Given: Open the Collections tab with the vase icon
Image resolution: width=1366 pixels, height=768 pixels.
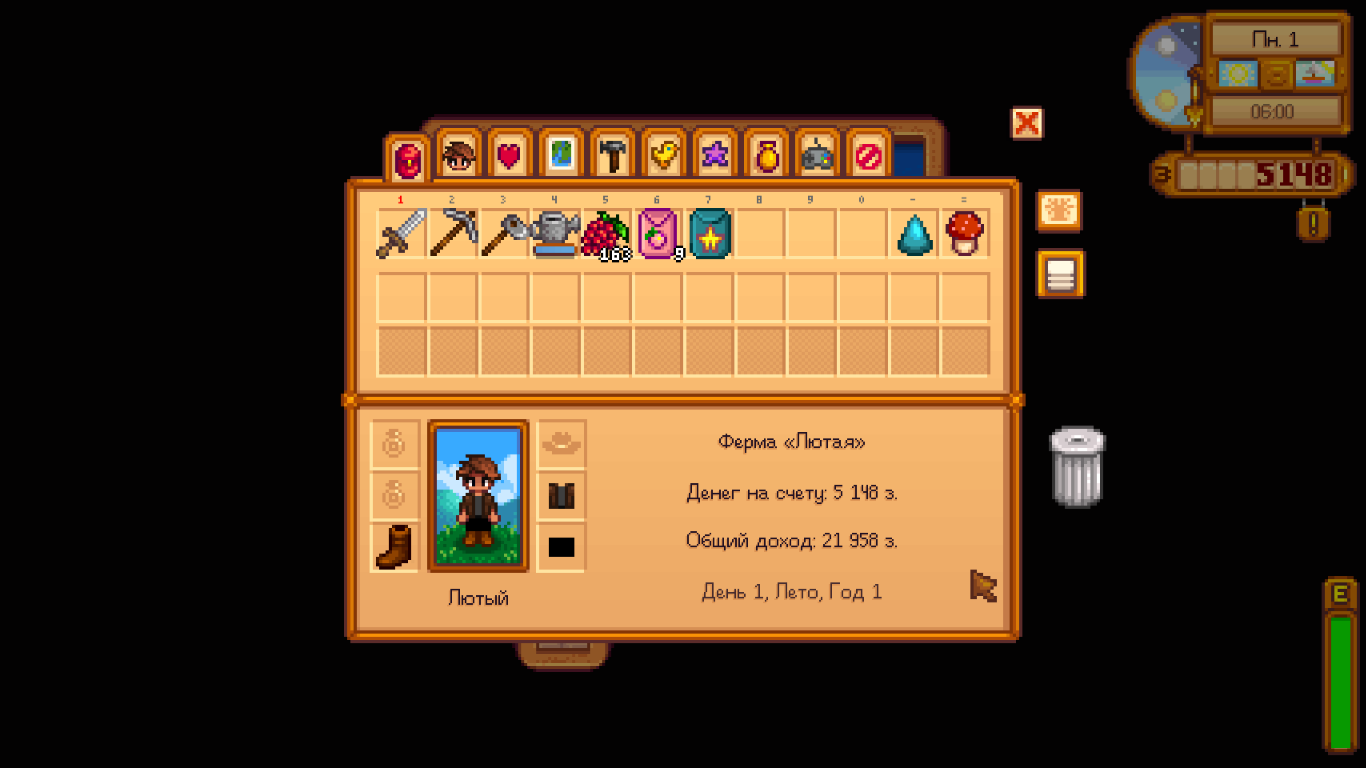Looking at the screenshot, I should point(766,156).
